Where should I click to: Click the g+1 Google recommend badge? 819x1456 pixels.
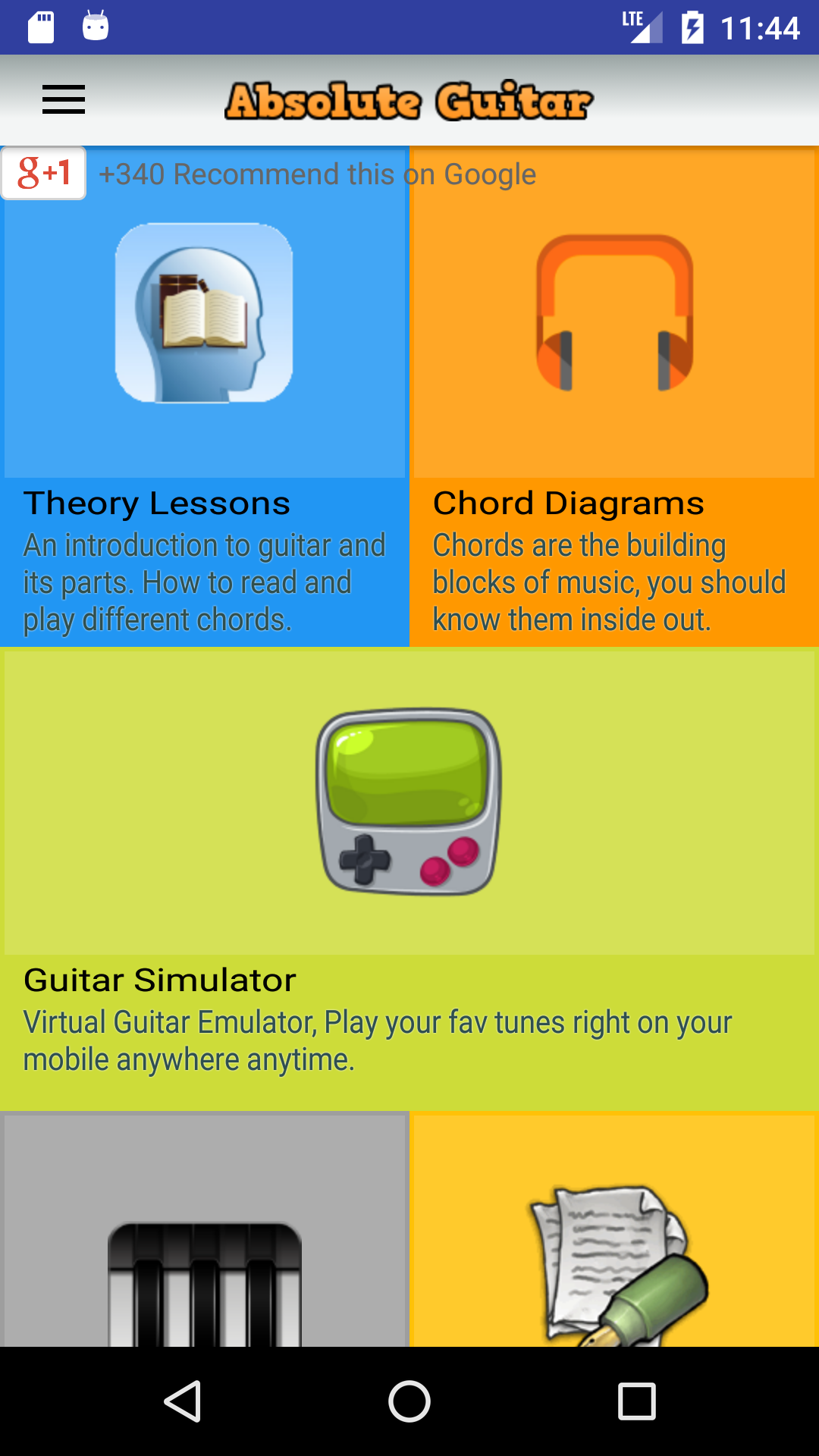click(x=44, y=174)
